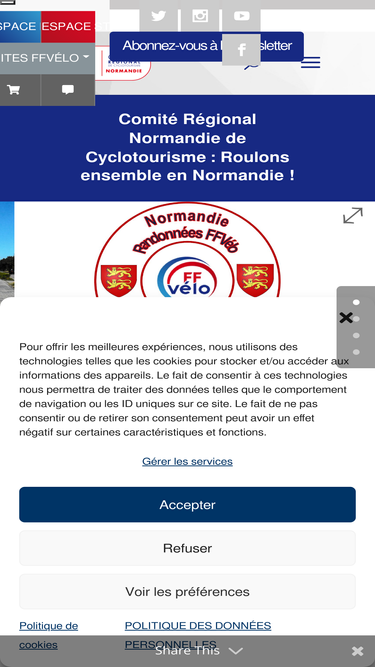Open the Facebook page
Screen dimensions: 375x667
241,50
